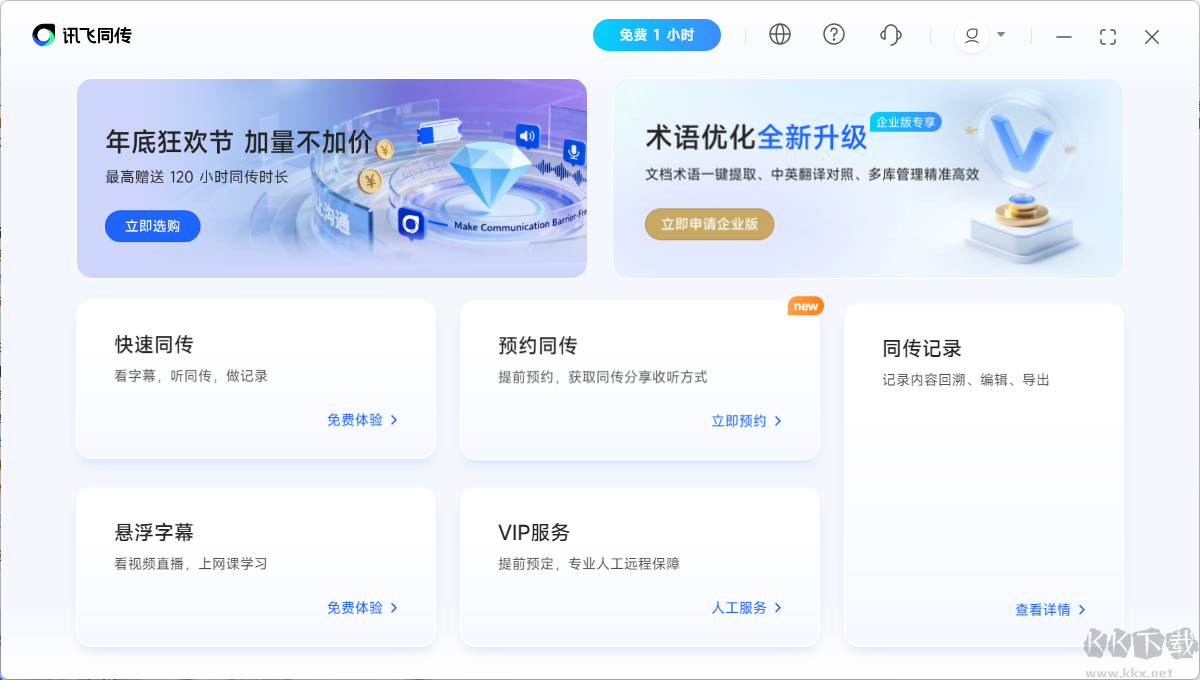Maximize the app window
The height and width of the screenshot is (680, 1200).
1108,37
